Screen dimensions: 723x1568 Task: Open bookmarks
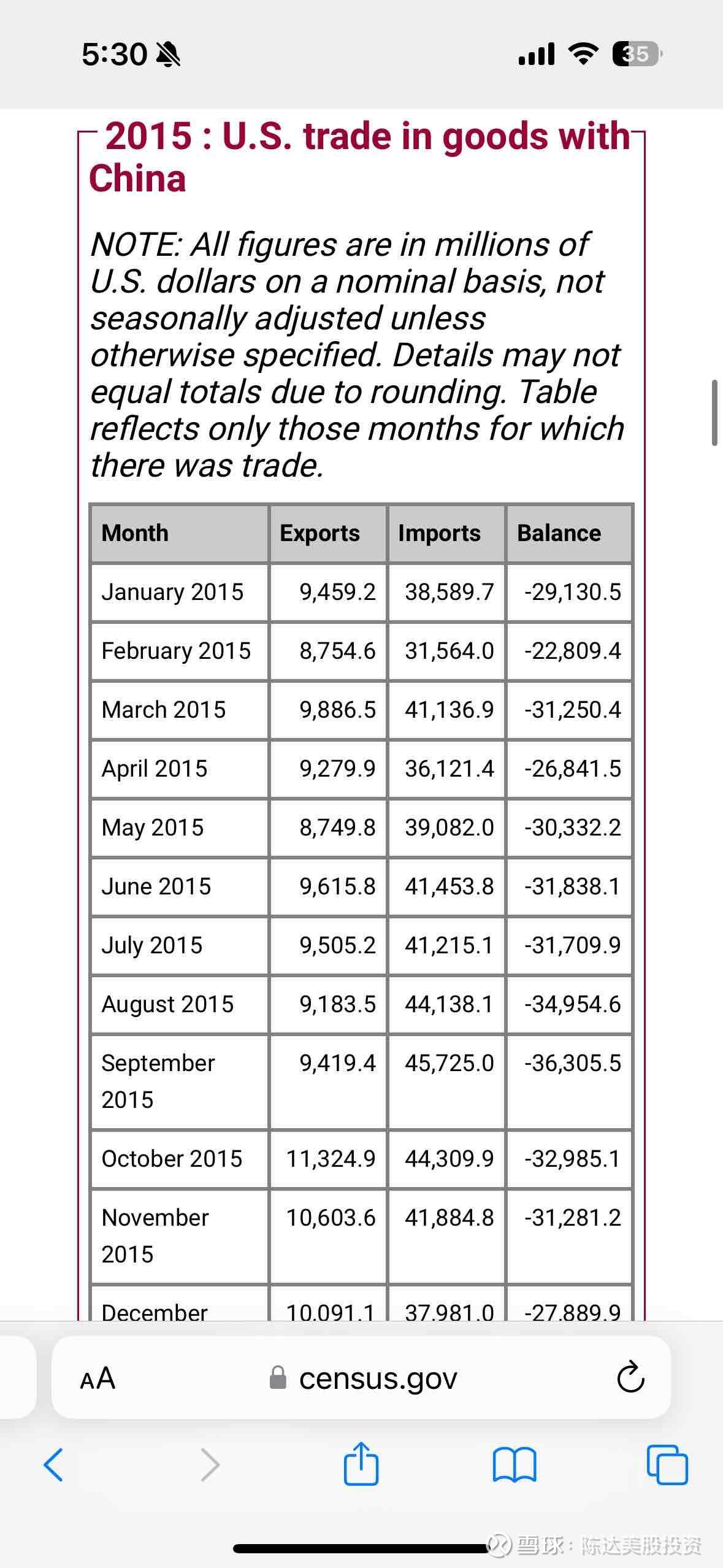pyautogui.click(x=515, y=1465)
